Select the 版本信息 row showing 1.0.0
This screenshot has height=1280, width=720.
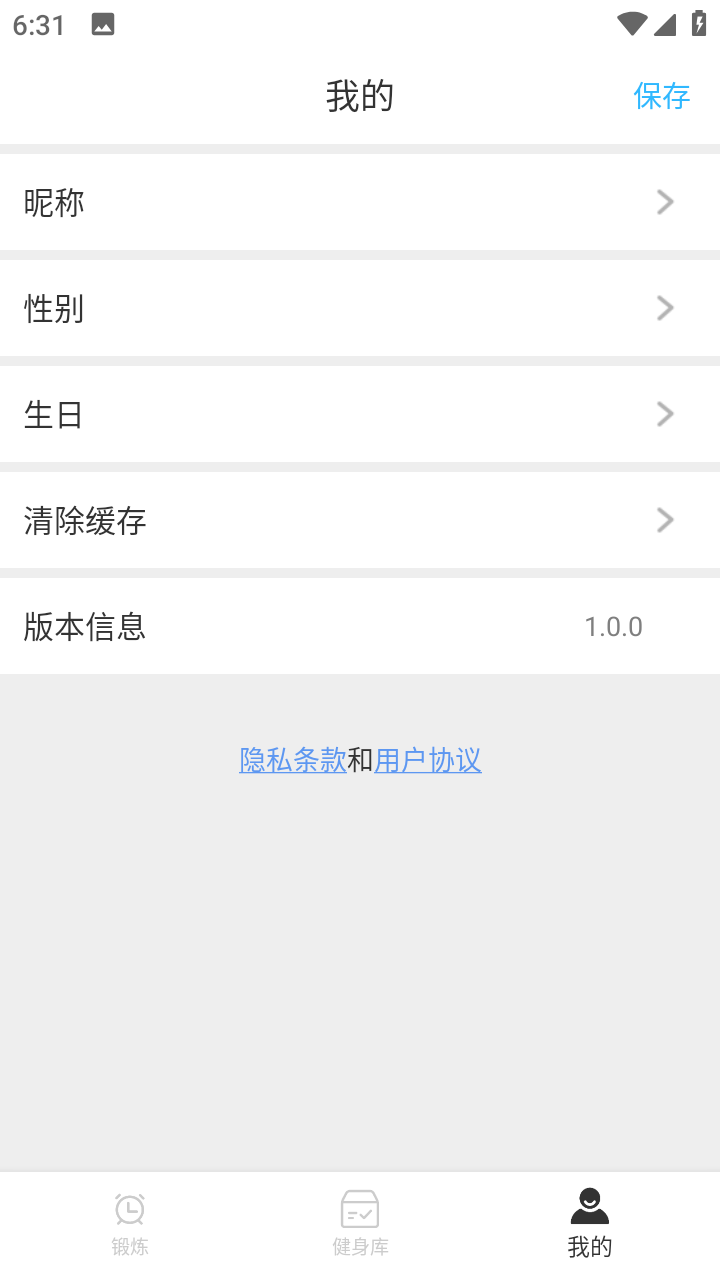tap(360, 627)
